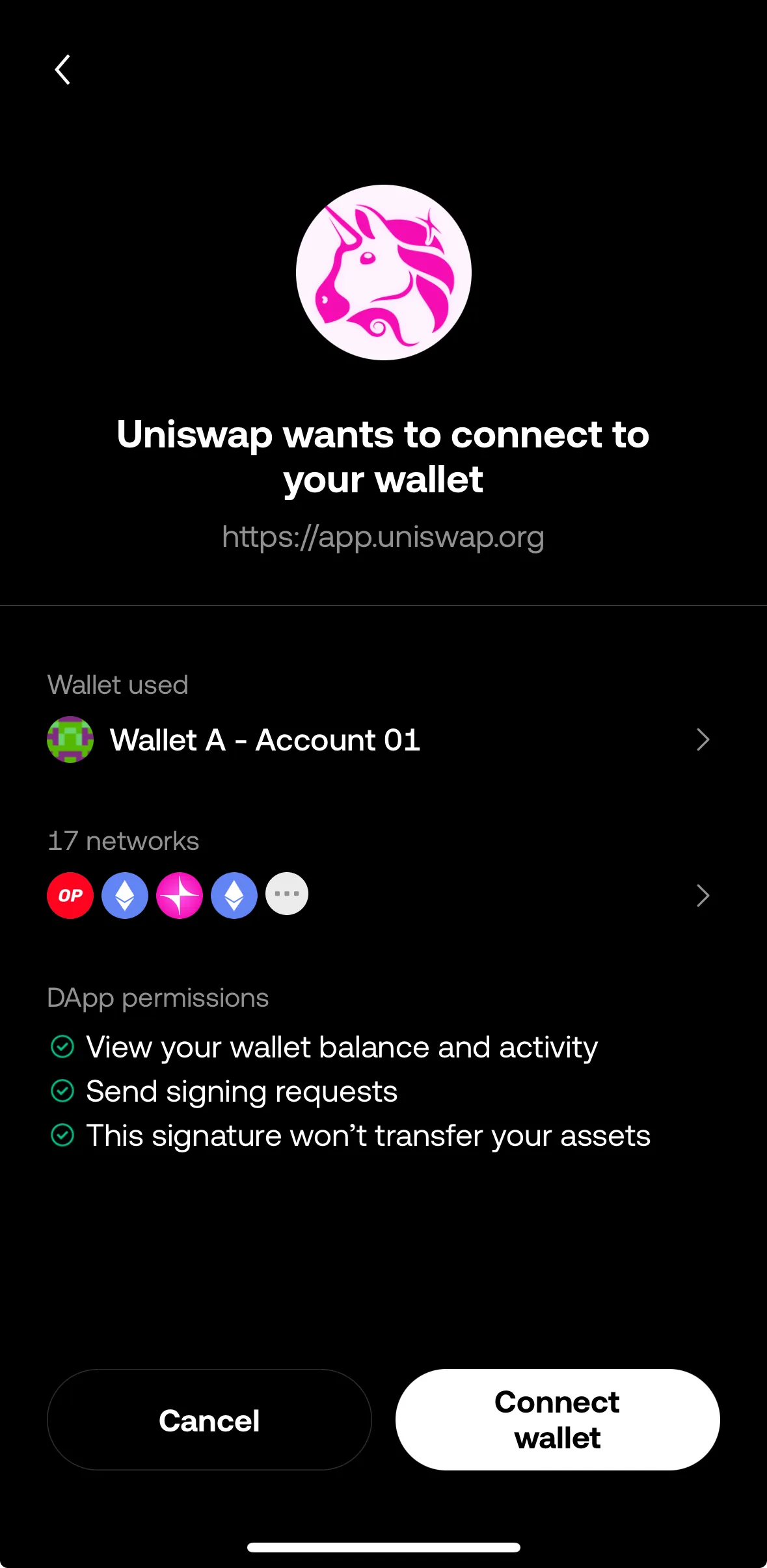Open Wallet A - Account 01 selector
This screenshot has width=767, height=1568.
[377, 739]
